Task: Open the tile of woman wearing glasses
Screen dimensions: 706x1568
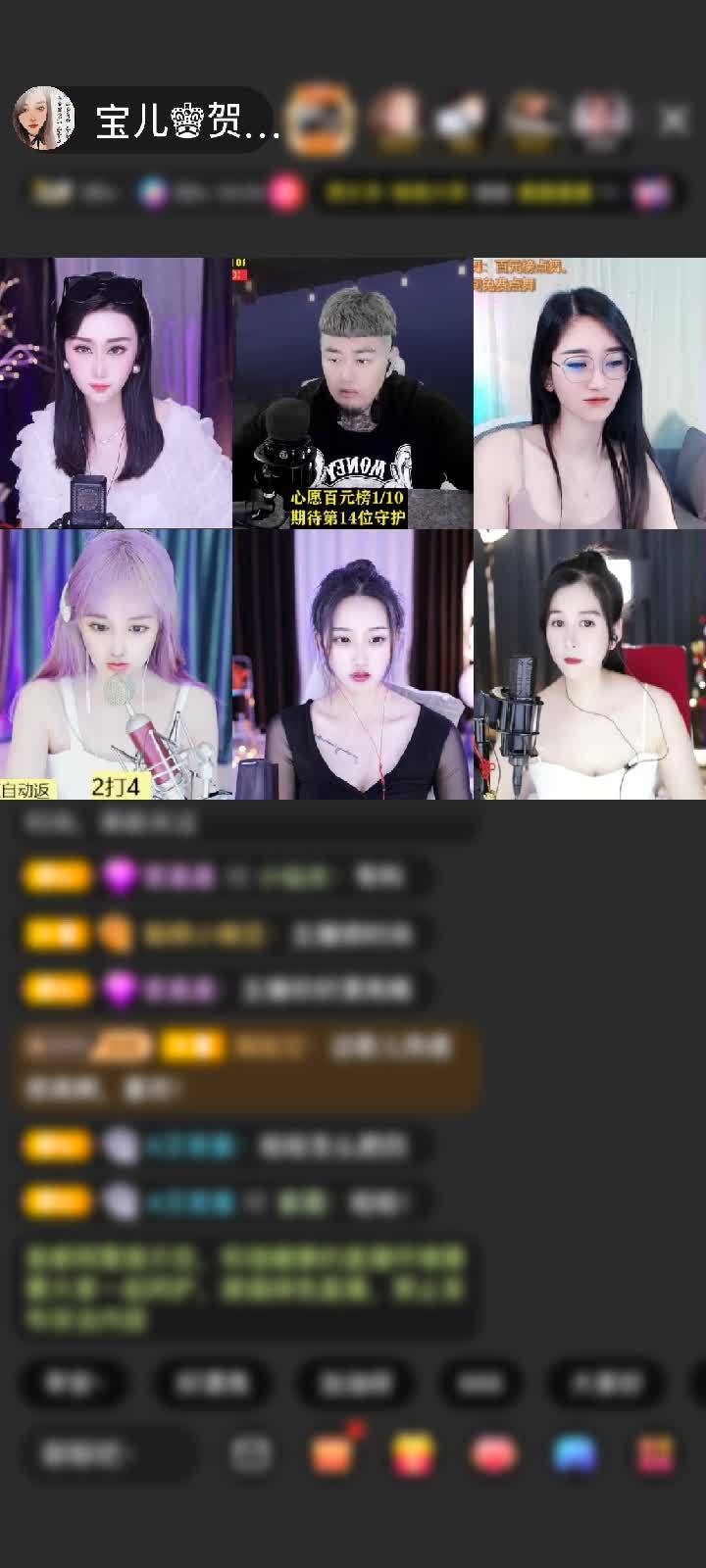Action: click(589, 392)
